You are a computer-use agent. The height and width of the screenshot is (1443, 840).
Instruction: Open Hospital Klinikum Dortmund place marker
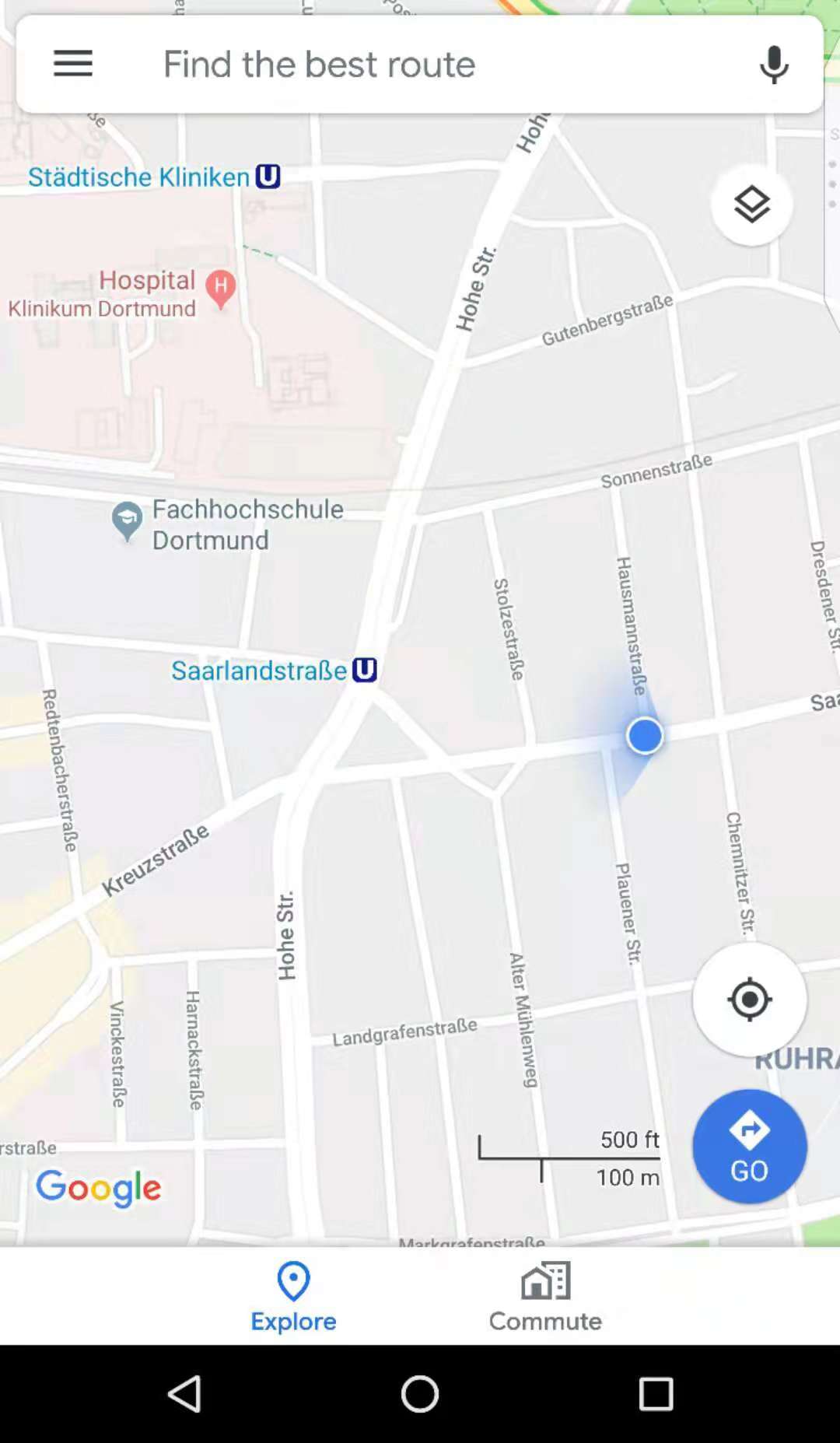click(x=221, y=287)
